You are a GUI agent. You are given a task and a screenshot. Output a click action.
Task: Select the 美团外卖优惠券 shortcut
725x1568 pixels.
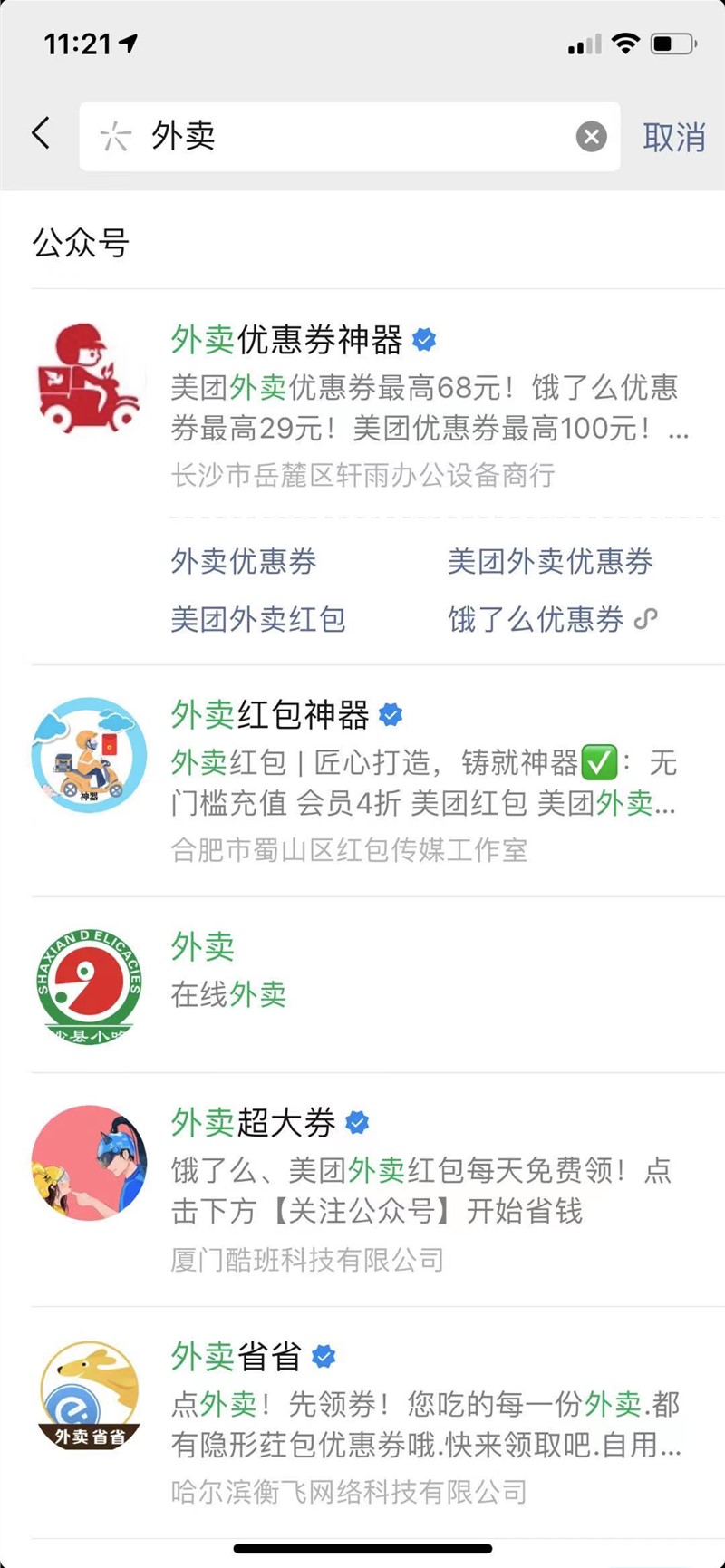550,562
